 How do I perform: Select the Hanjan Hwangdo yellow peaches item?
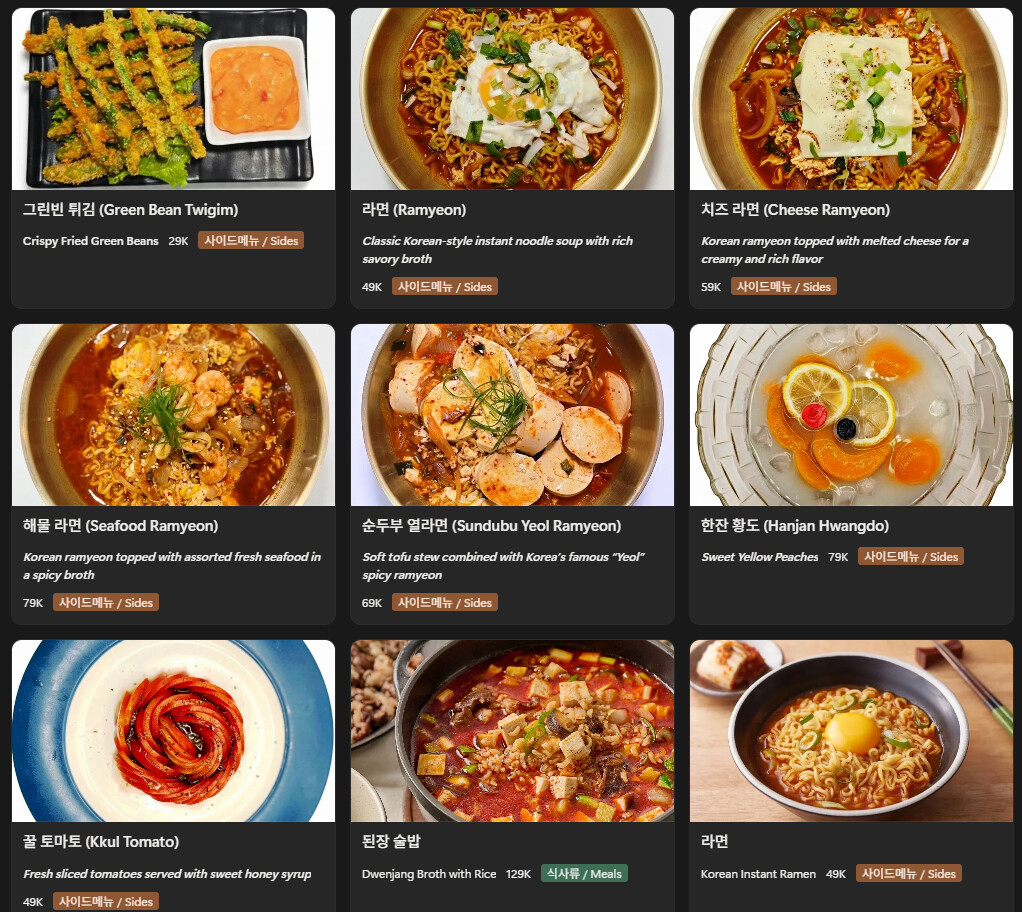coord(851,415)
